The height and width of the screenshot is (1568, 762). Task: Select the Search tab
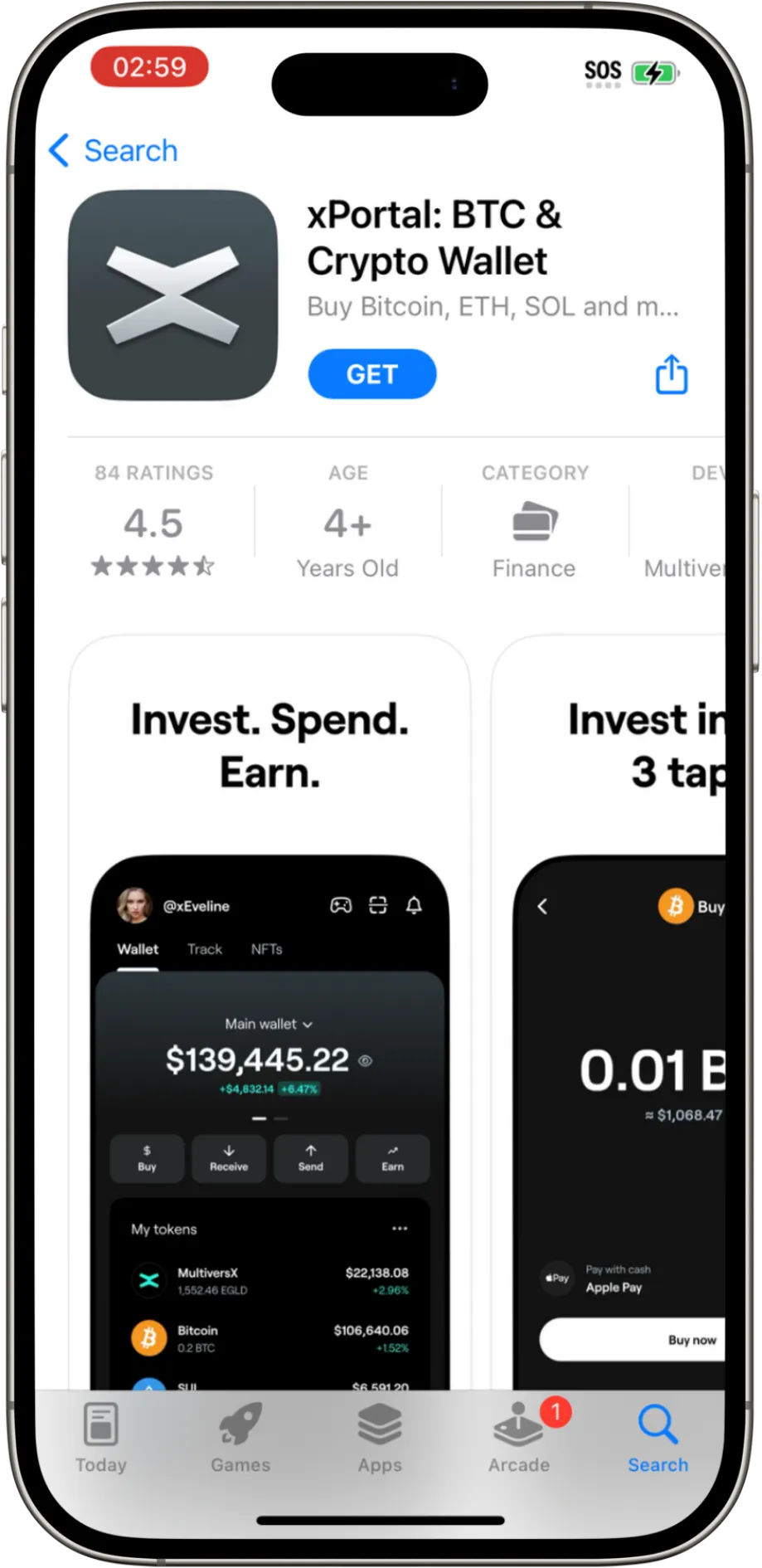pos(658,1439)
